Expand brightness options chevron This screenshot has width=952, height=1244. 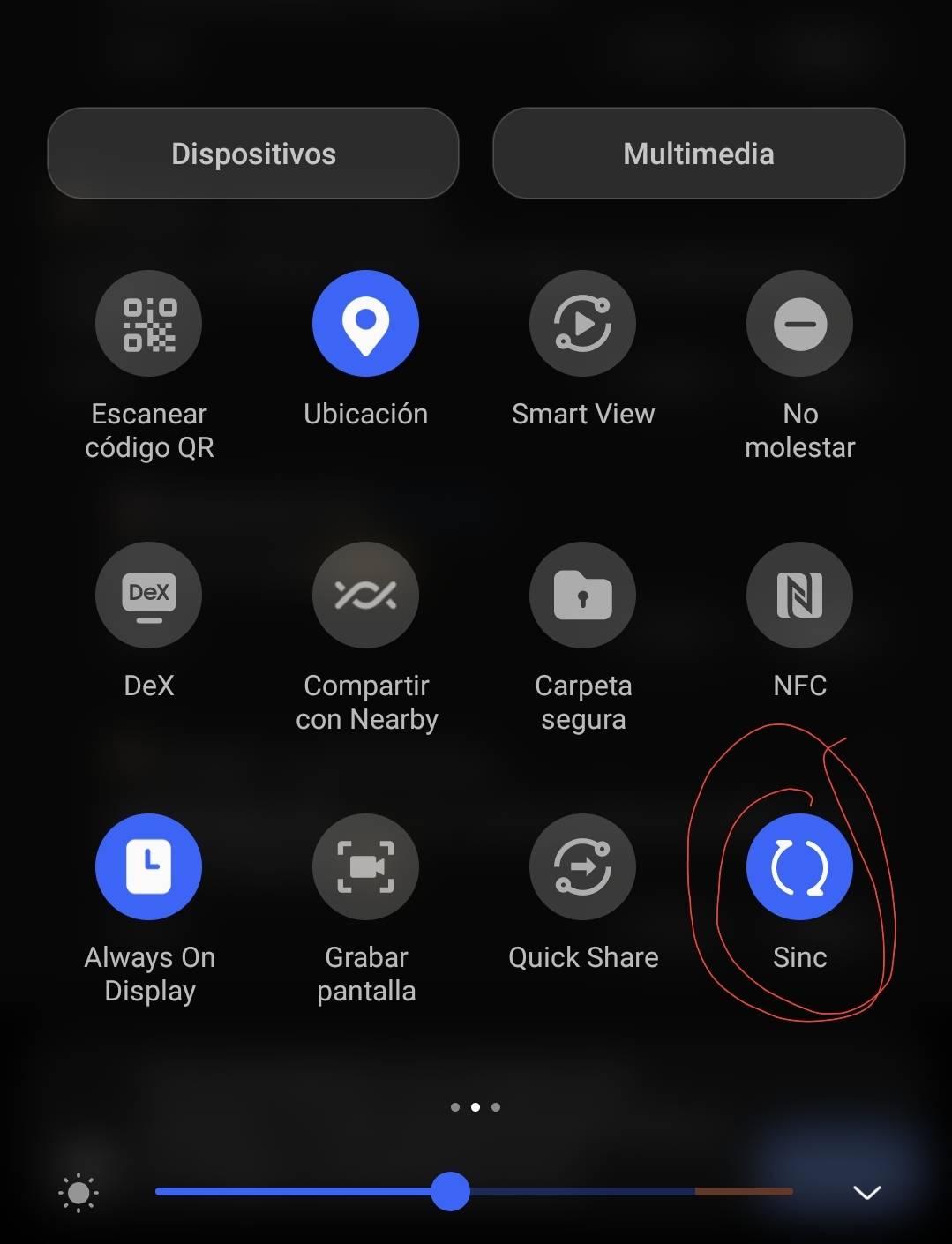click(866, 1193)
